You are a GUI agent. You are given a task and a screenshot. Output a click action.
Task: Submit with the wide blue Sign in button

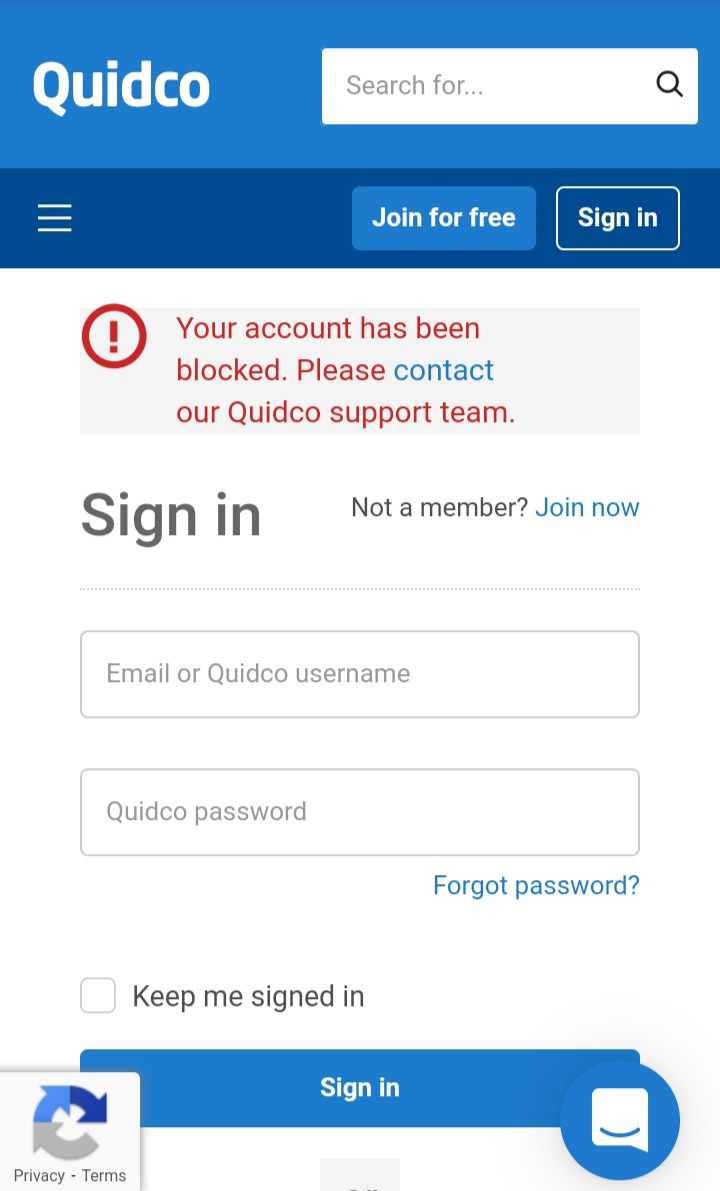tap(360, 1088)
